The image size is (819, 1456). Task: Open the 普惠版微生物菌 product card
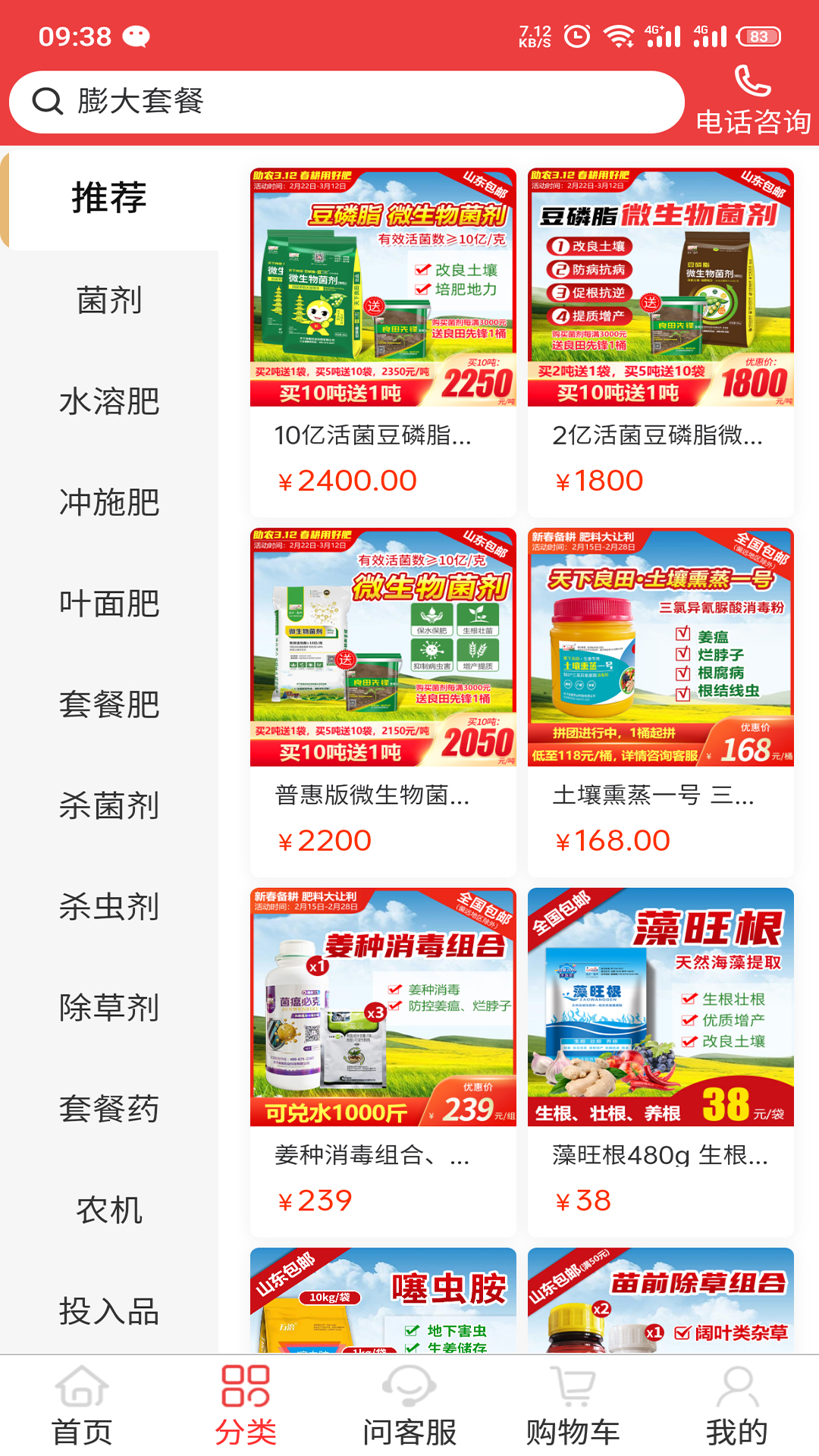pyautogui.click(x=383, y=702)
